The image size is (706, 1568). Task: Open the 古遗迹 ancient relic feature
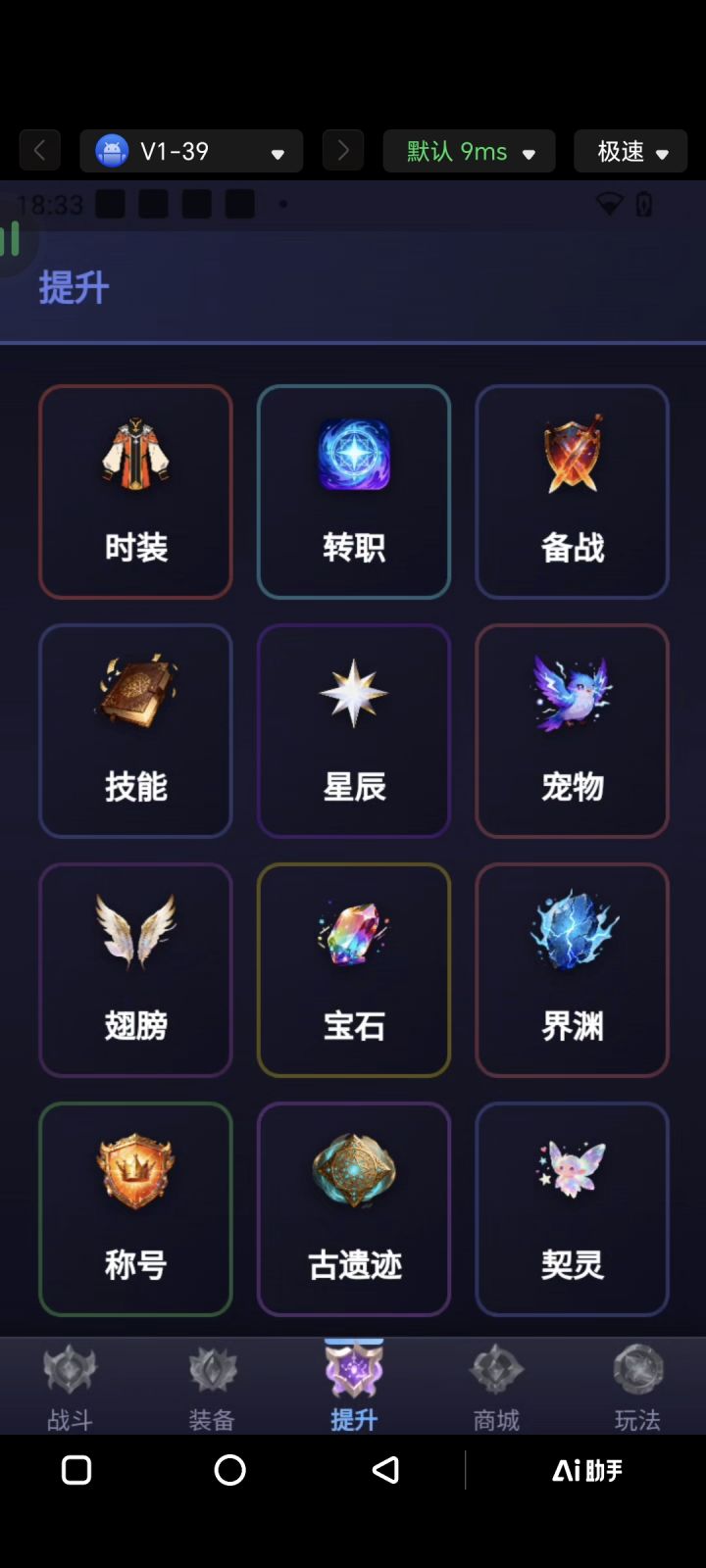[x=354, y=1208]
